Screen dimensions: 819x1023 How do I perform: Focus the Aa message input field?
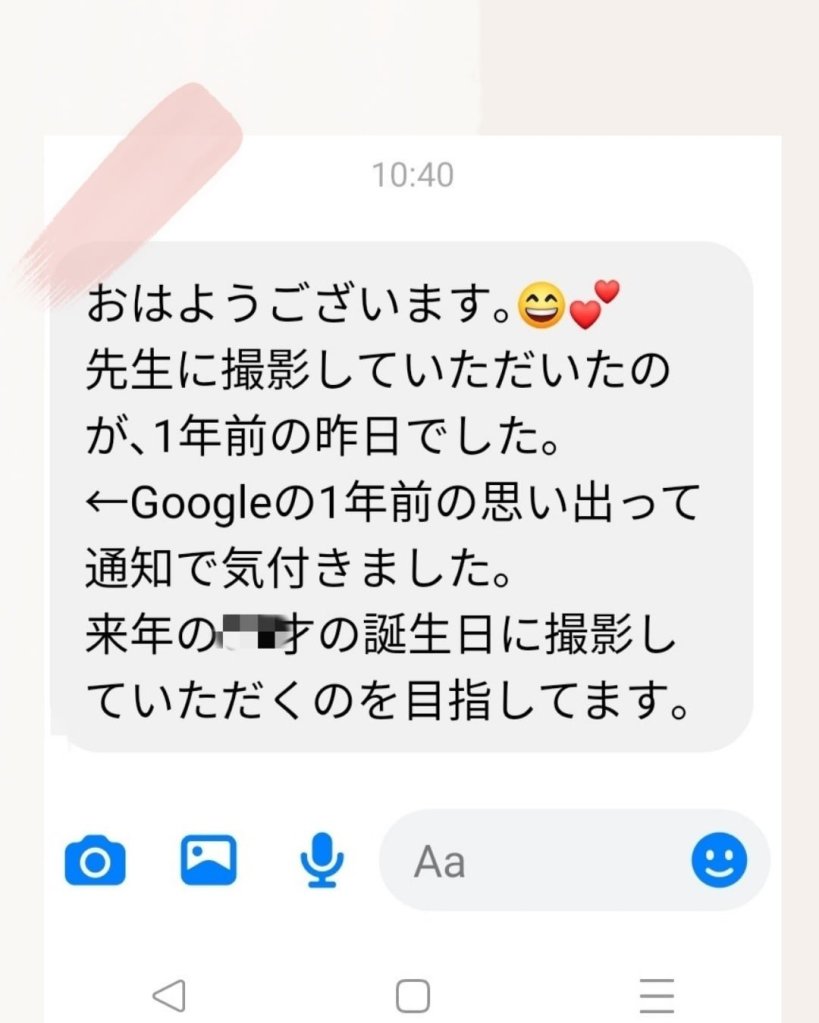[540, 860]
